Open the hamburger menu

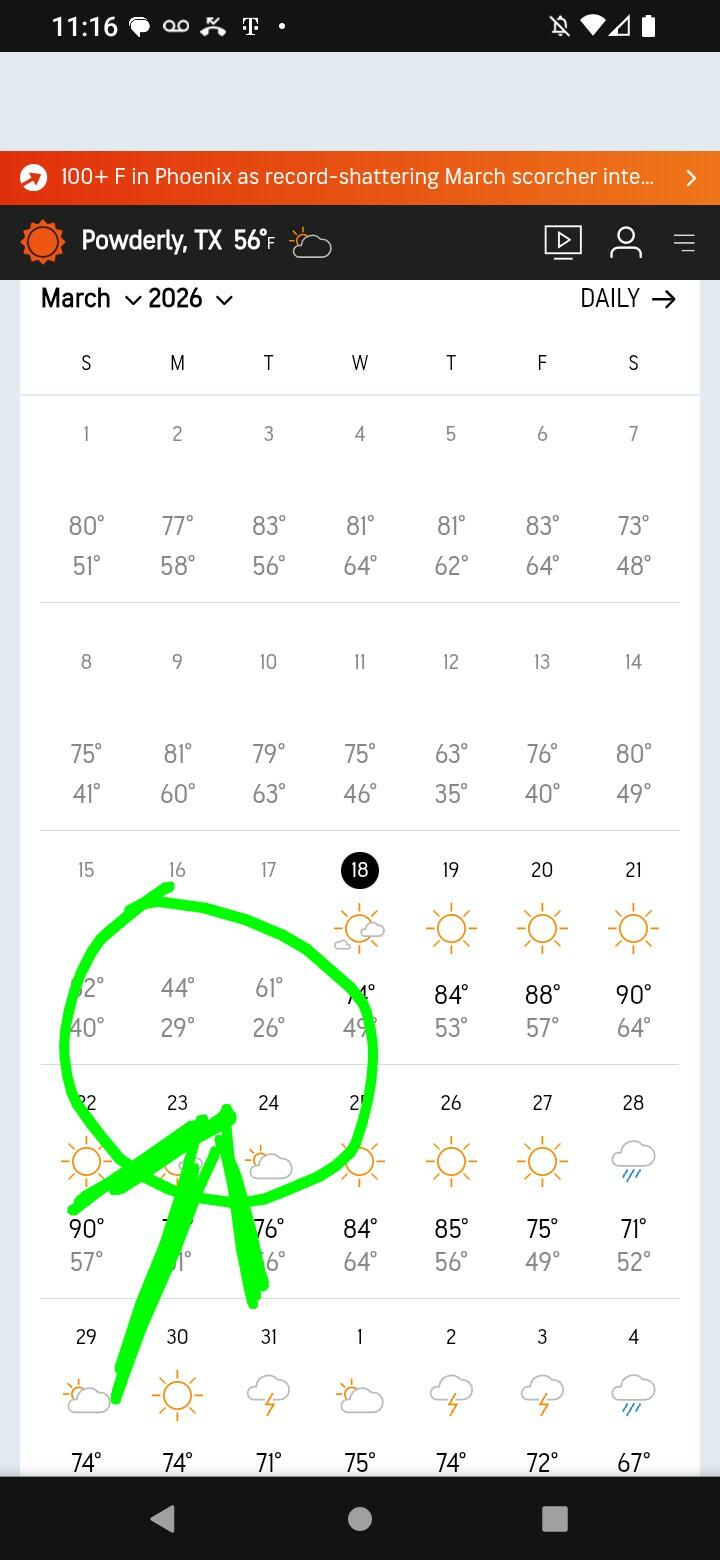[685, 242]
